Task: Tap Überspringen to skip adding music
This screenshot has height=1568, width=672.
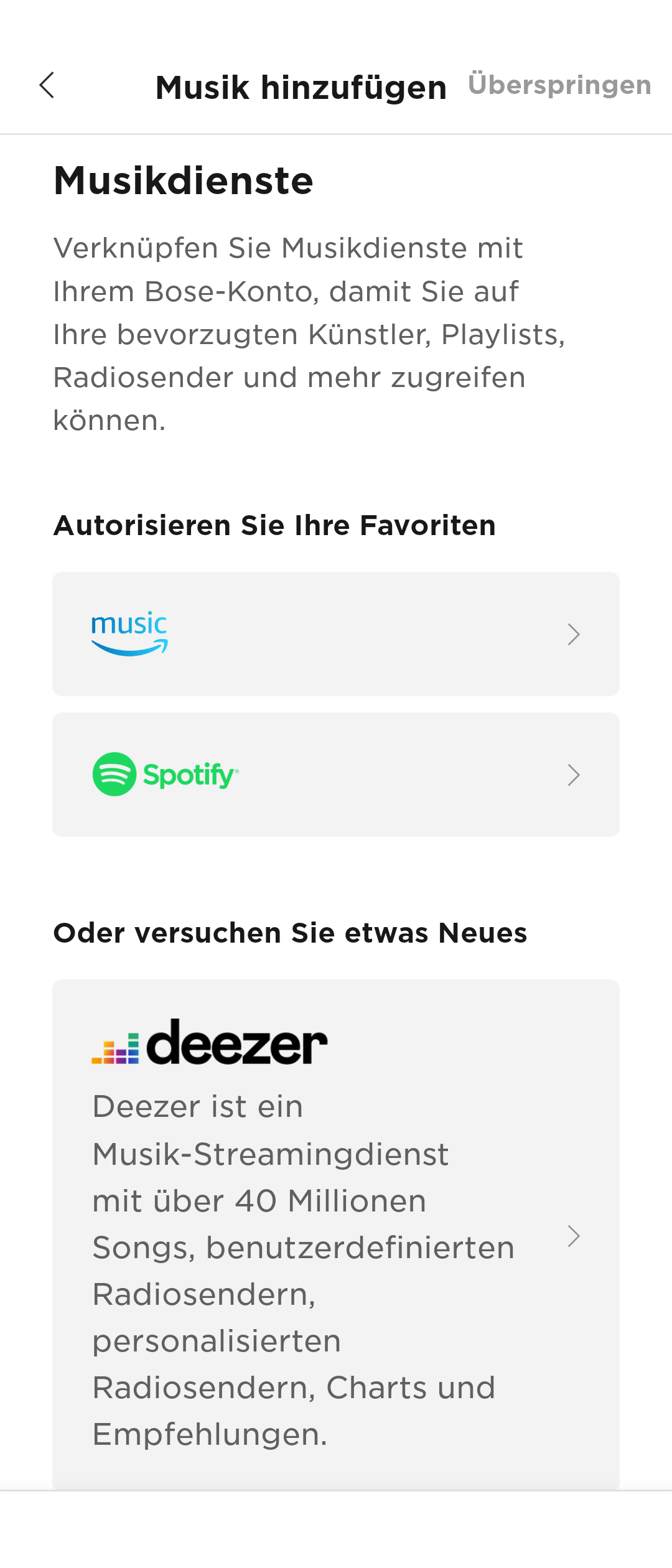Action: tap(559, 85)
